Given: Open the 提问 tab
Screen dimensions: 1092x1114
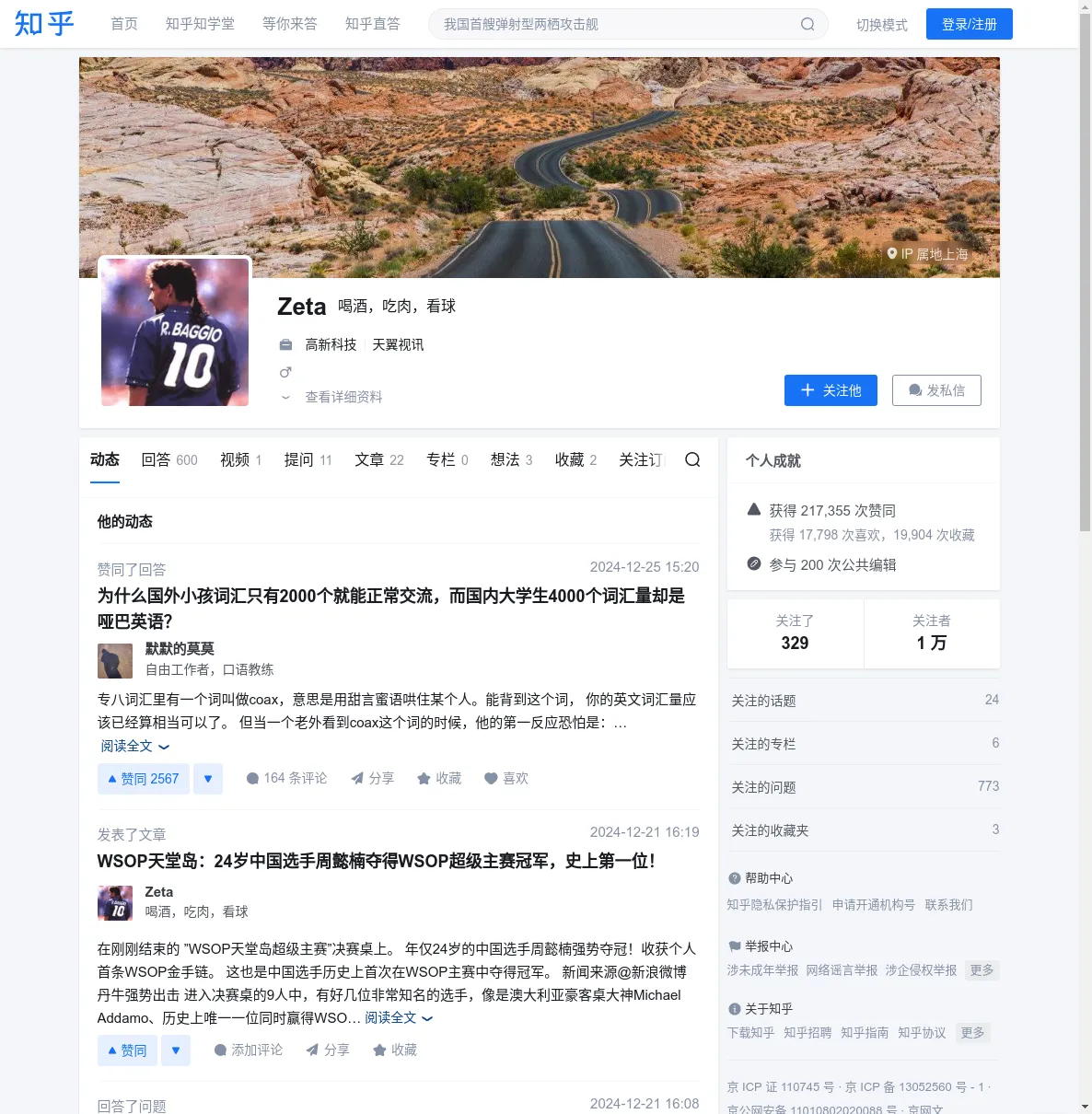Looking at the screenshot, I should [x=308, y=459].
